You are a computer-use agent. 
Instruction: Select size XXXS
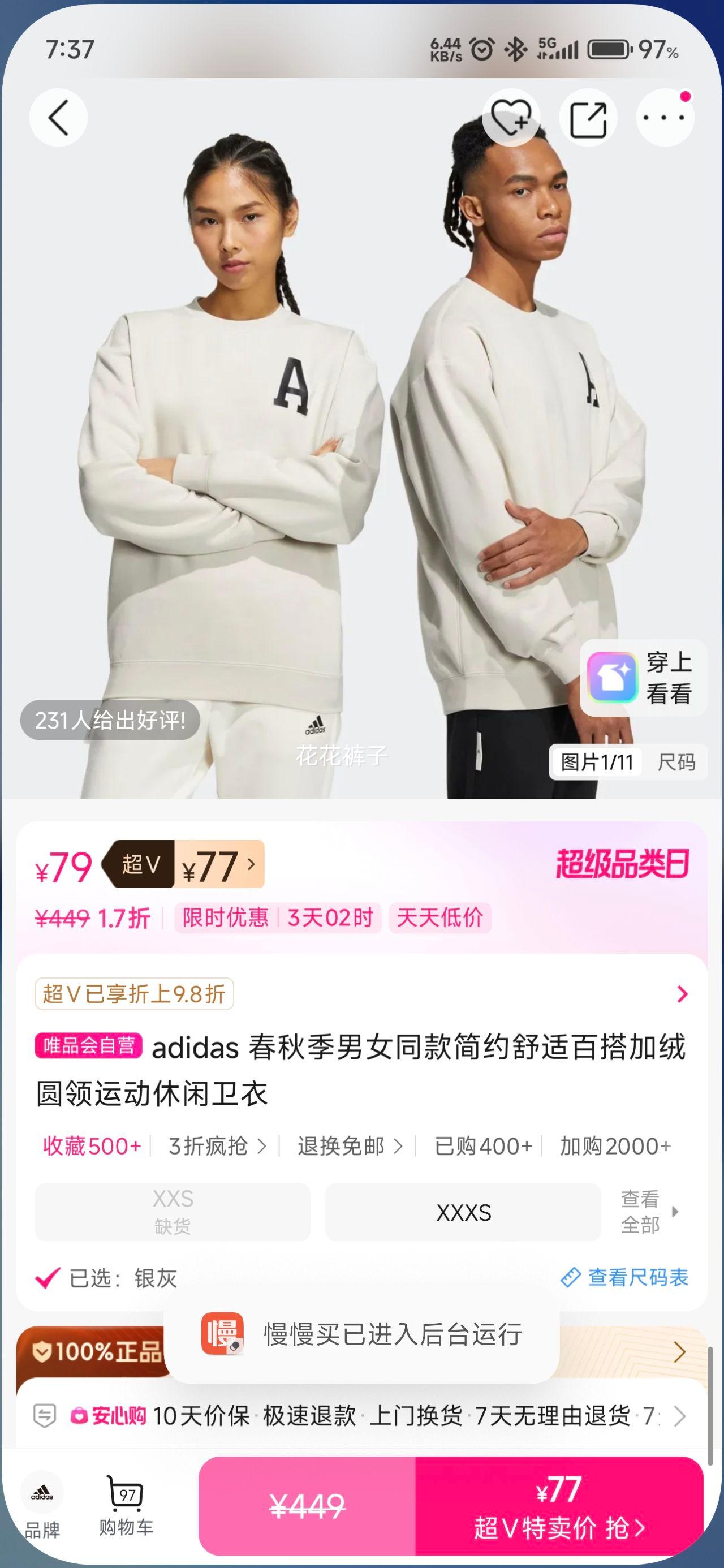(x=463, y=1212)
